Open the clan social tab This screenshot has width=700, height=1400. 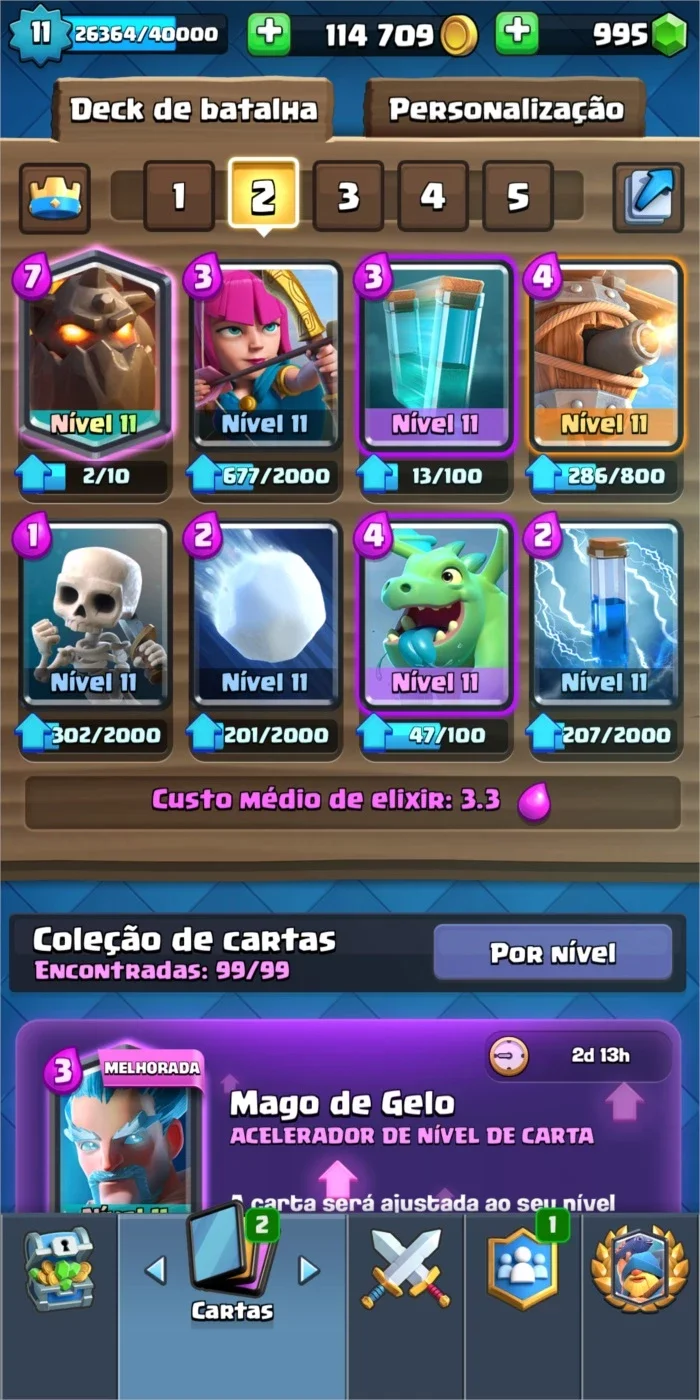tap(523, 1270)
